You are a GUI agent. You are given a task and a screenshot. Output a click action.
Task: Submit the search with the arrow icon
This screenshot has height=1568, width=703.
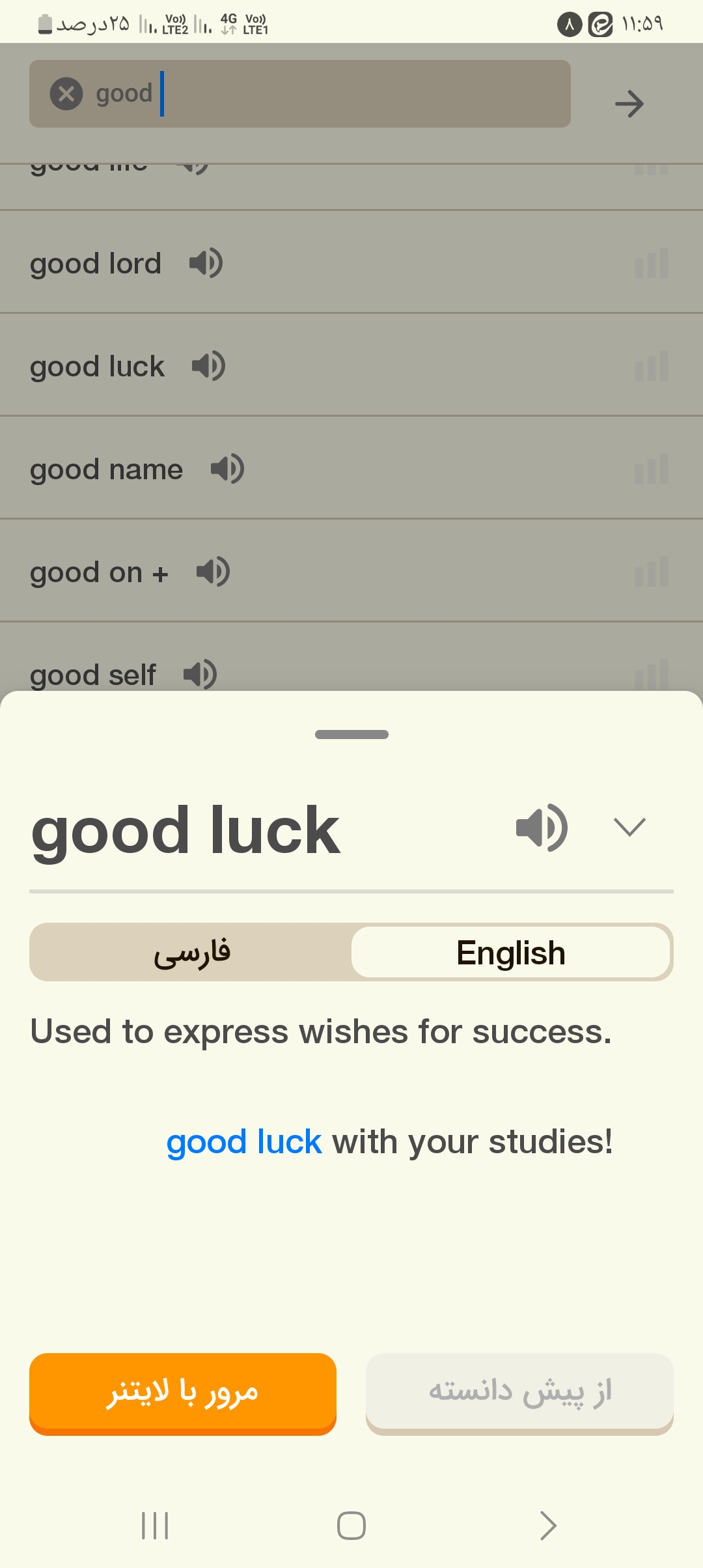tap(629, 104)
